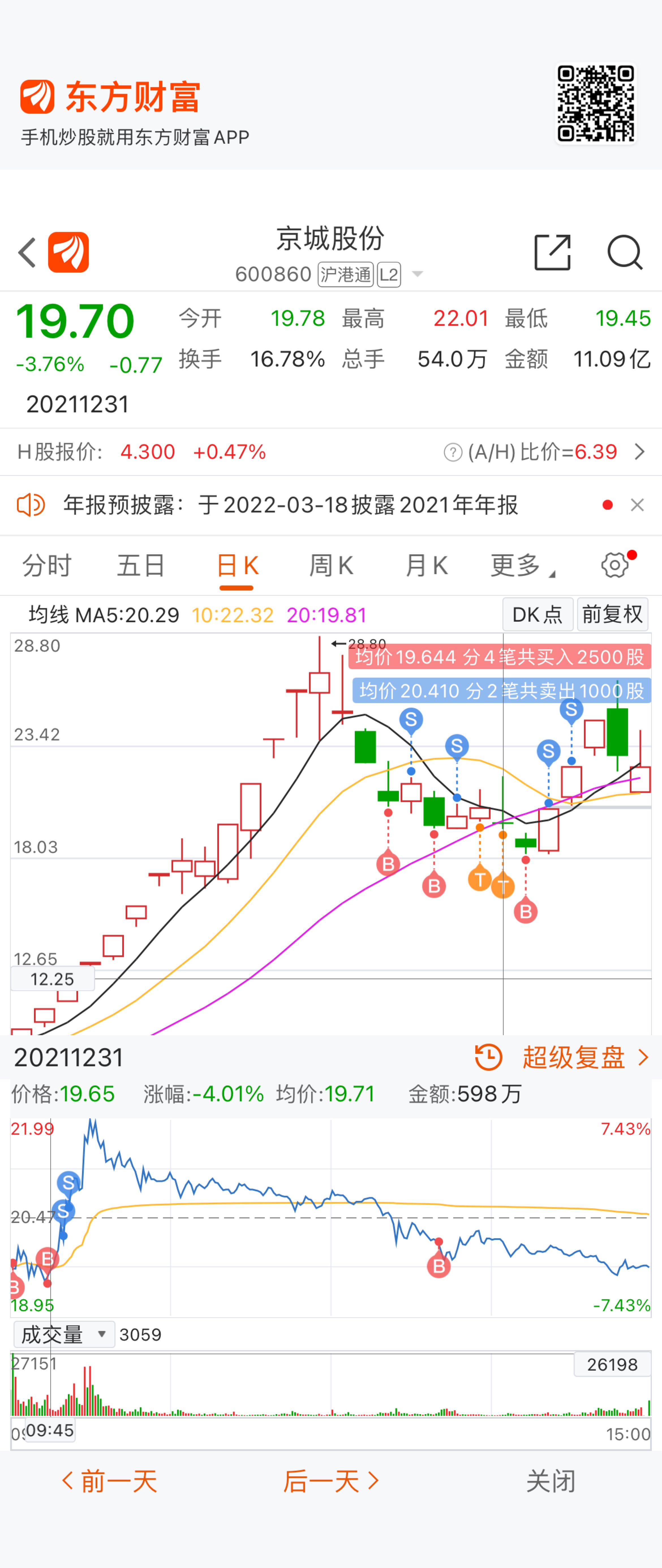662x1568 pixels.
Task: Open the 年报预披露 announcement
Action: [291, 505]
